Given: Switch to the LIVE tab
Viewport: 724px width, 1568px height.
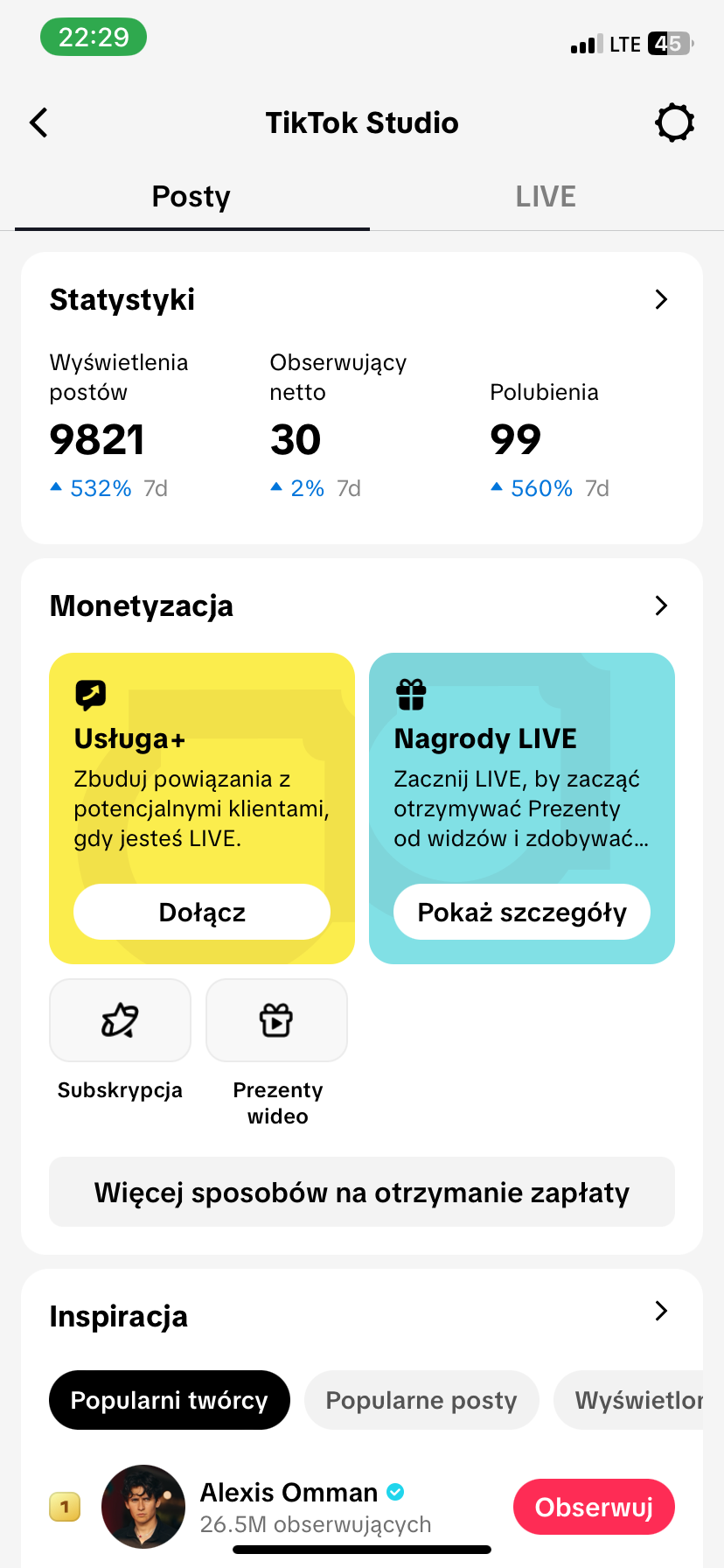Looking at the screenshot, I should [545, 197].
